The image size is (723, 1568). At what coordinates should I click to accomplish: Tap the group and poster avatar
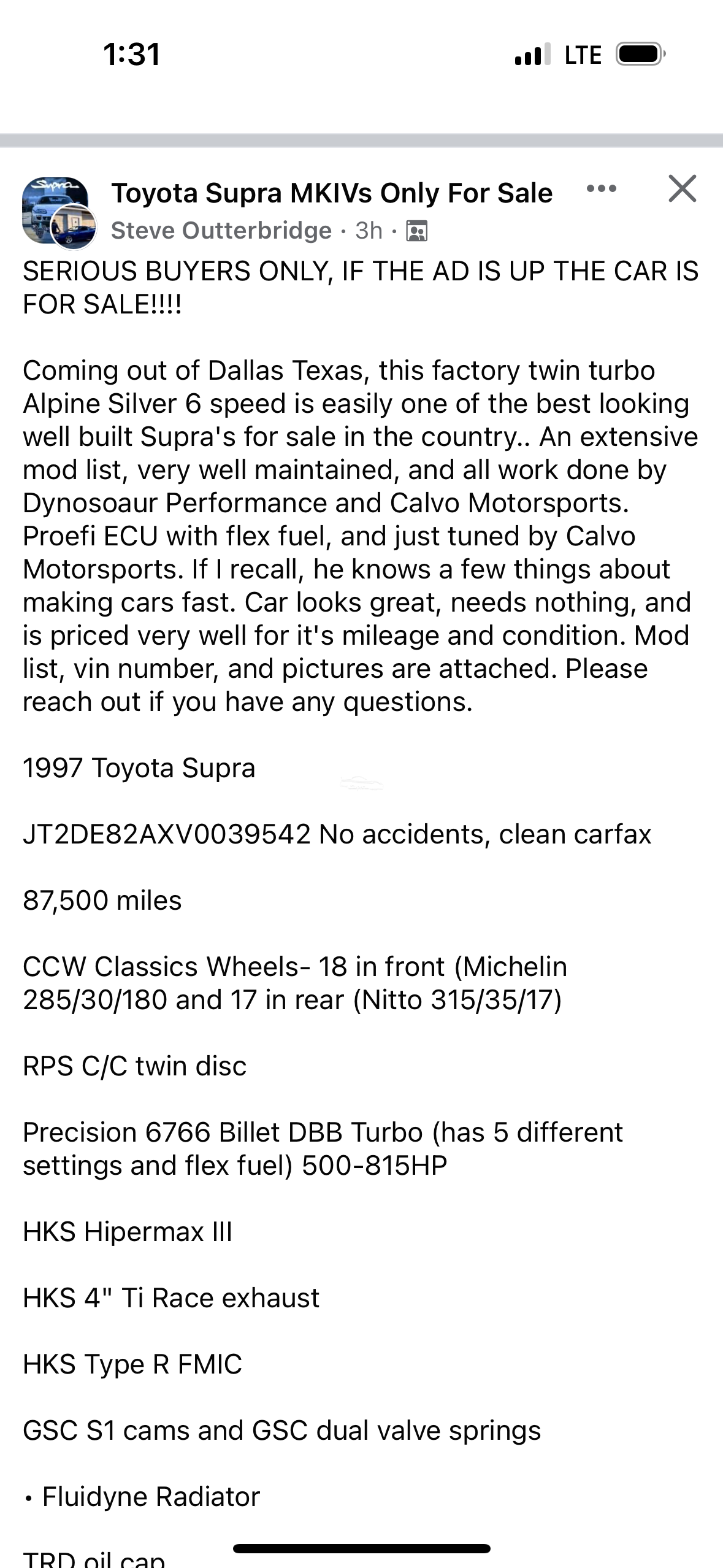pos(59,213)
